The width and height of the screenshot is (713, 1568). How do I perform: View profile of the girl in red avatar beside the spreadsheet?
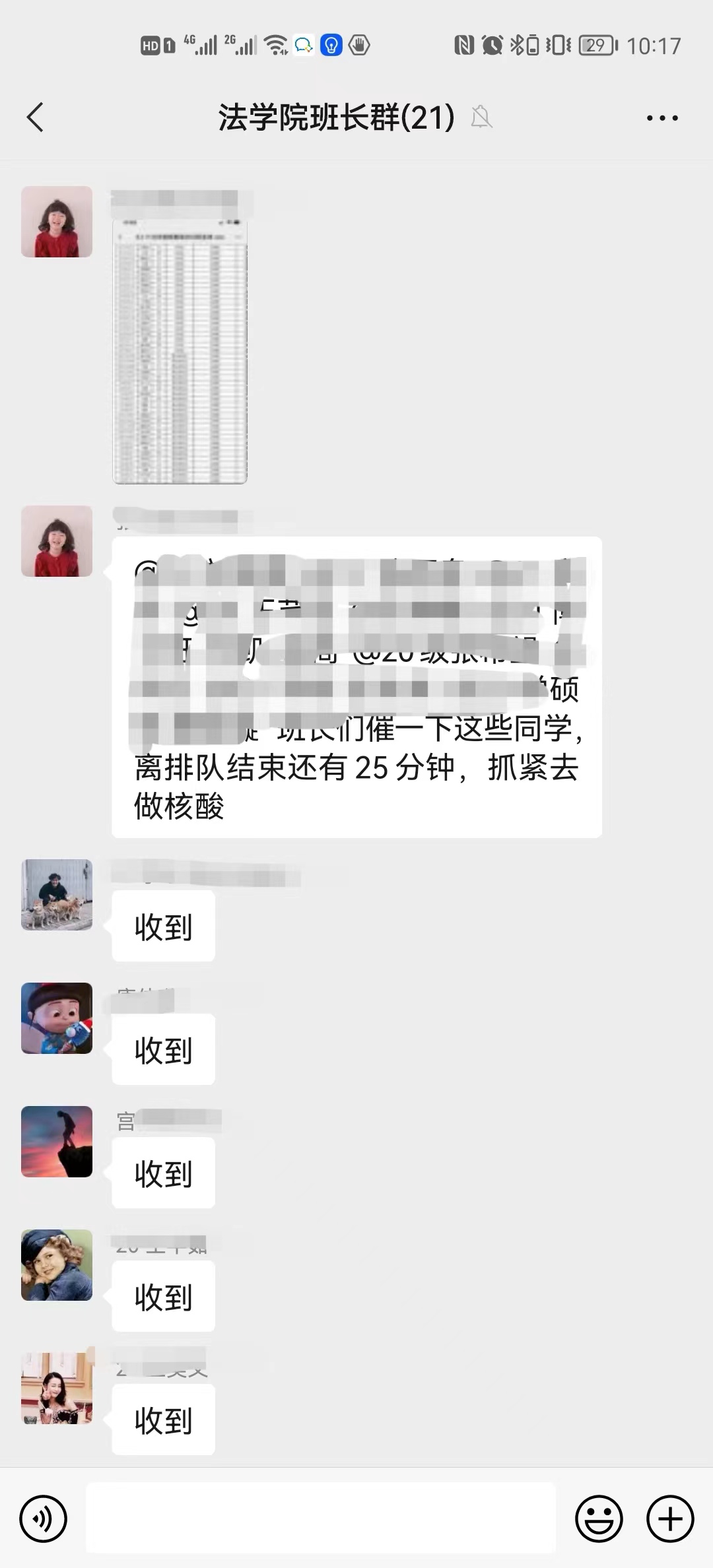57,222
